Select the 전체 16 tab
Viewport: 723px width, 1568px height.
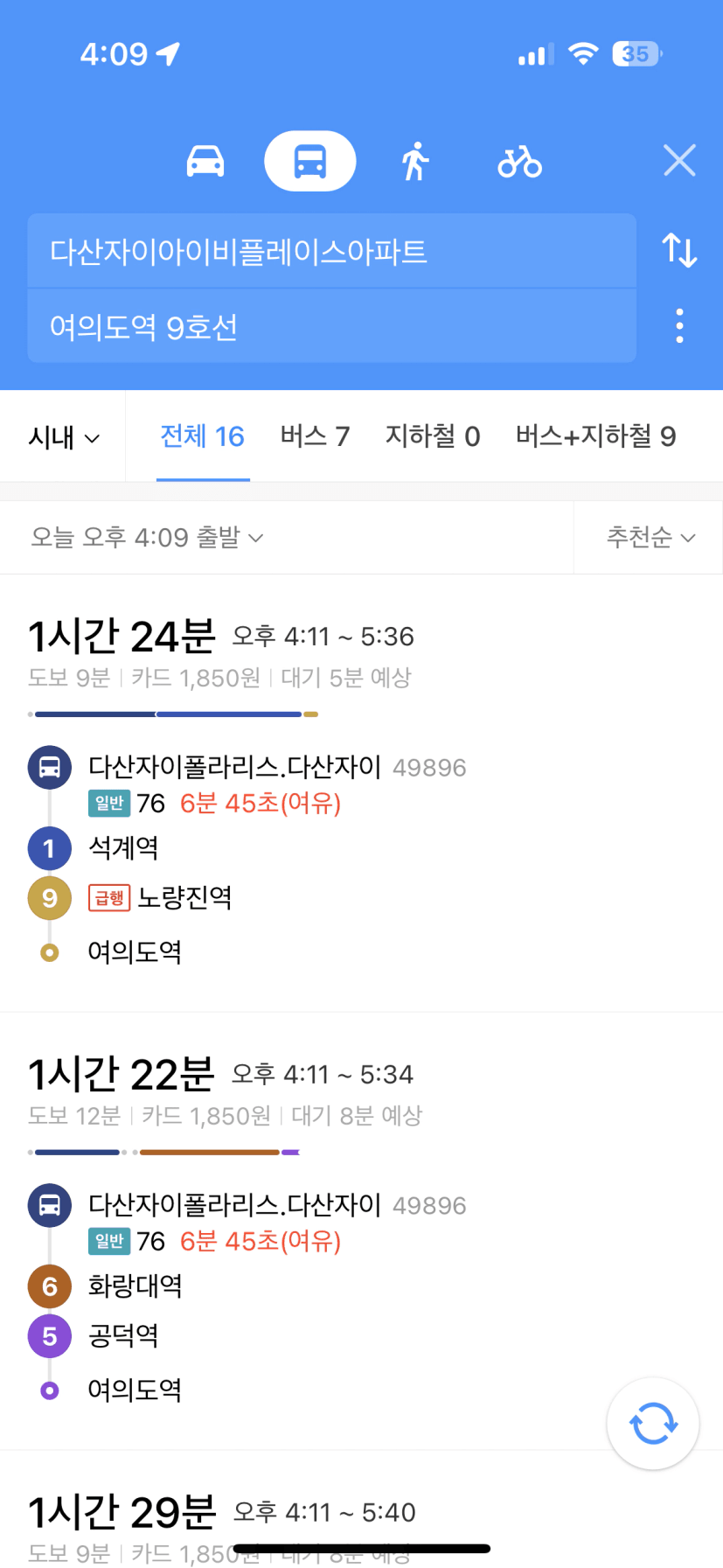(x=203, y=436)
